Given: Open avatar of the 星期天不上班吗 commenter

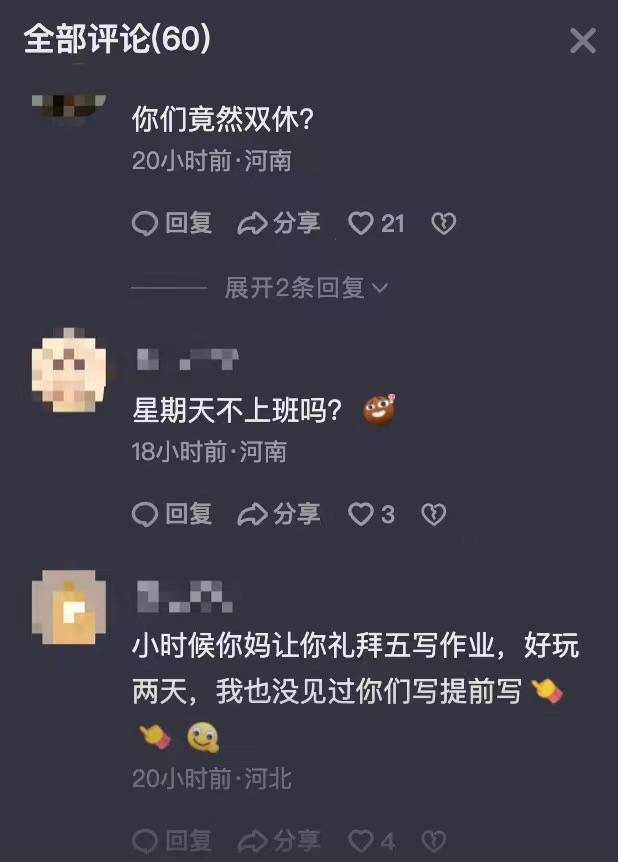Looking at the screenshot, I should click(x=68, y=372).
